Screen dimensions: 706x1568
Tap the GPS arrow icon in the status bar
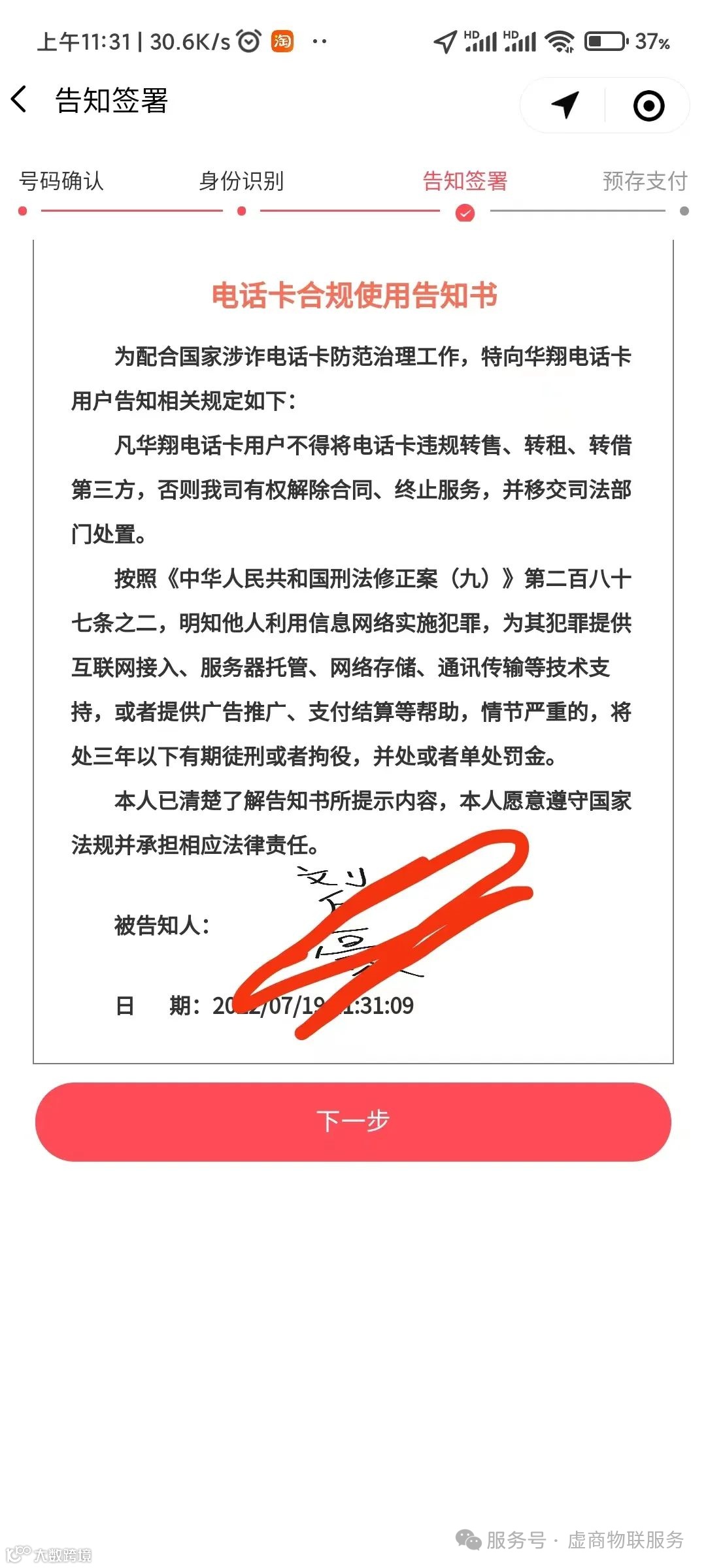(x=445, y=41)
